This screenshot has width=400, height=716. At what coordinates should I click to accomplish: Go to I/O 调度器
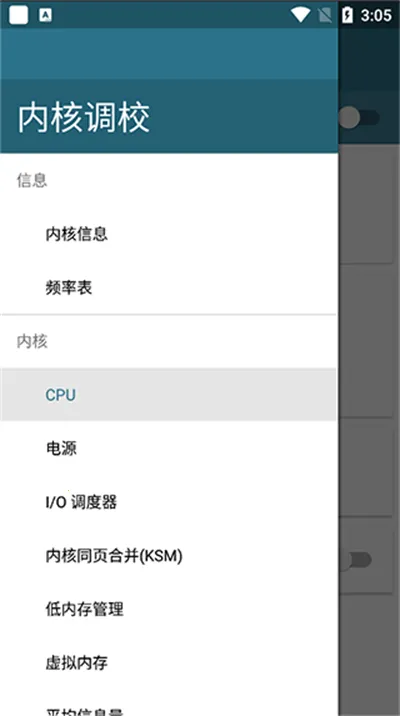[168, 502]
